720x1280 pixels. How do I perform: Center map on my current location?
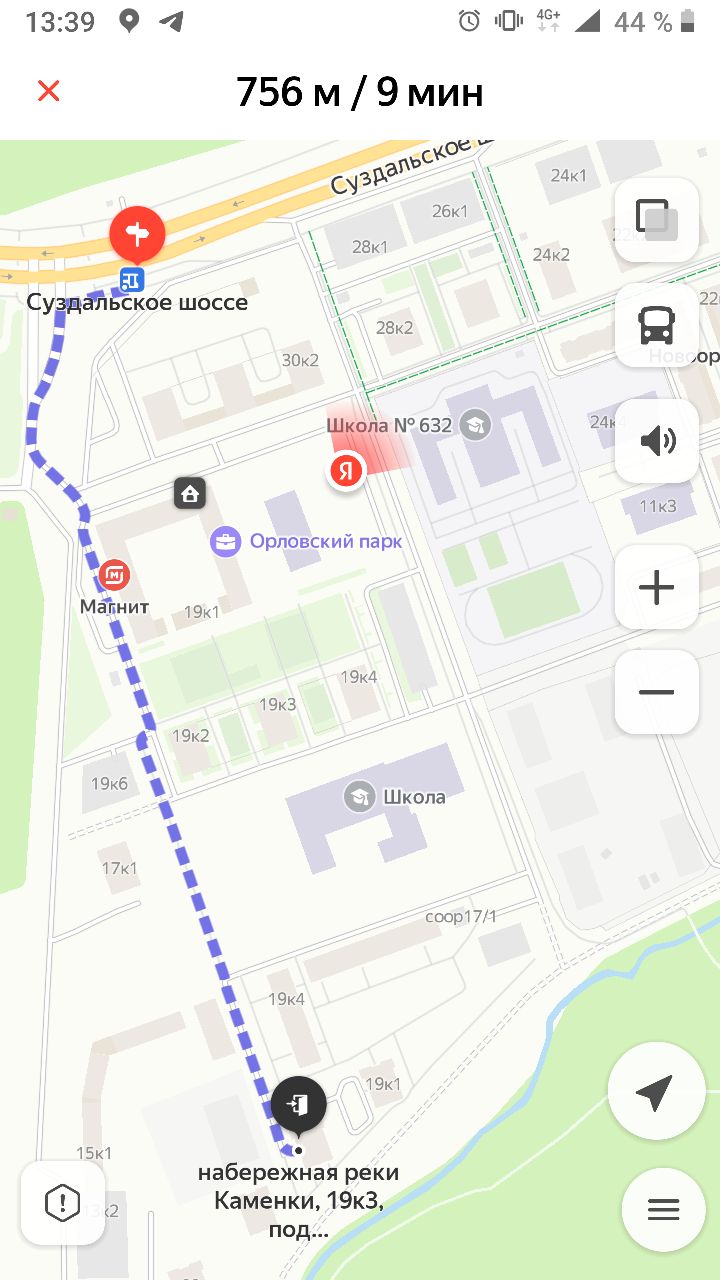656,1092
